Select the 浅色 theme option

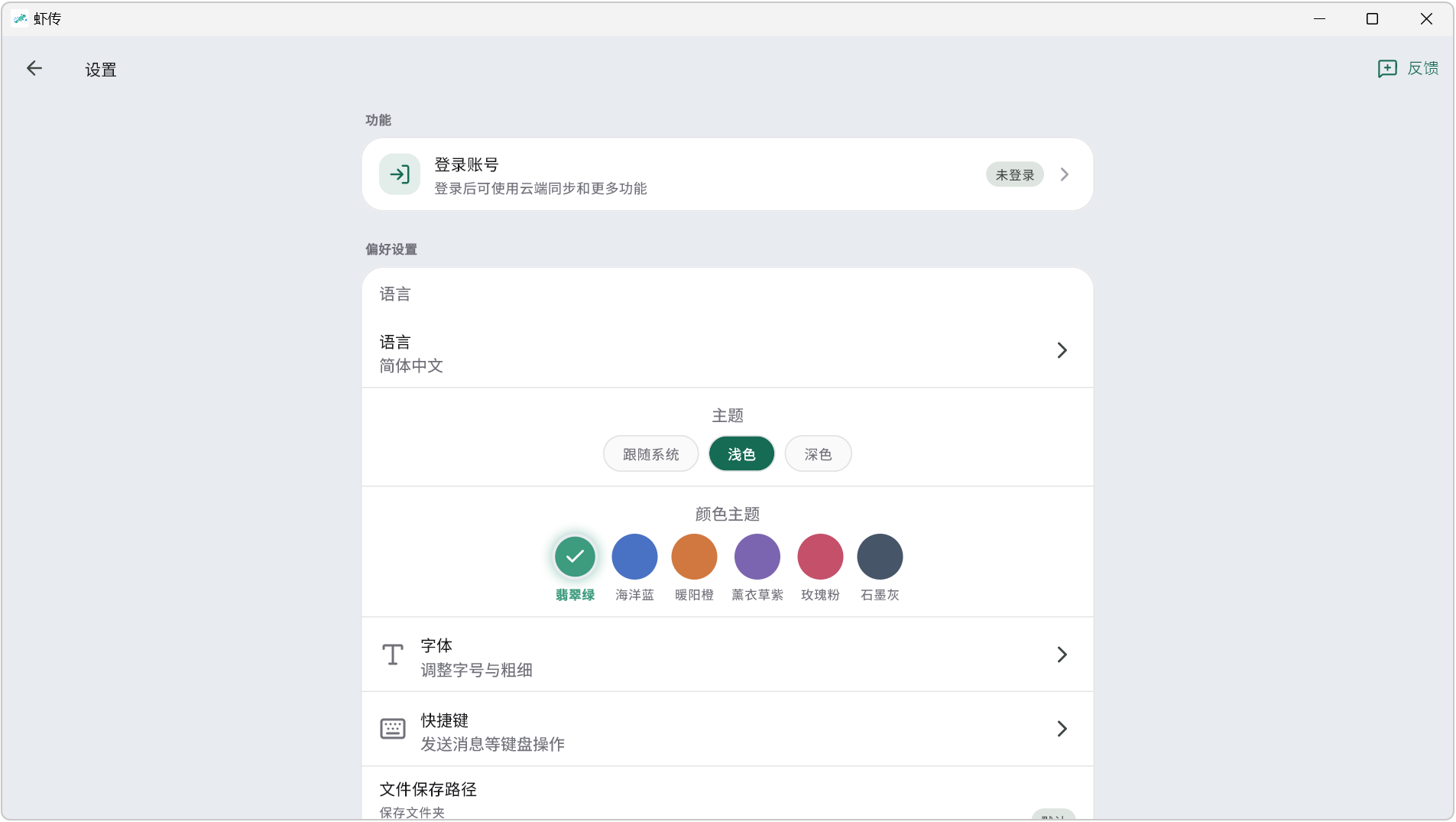[x=741, y=454]
